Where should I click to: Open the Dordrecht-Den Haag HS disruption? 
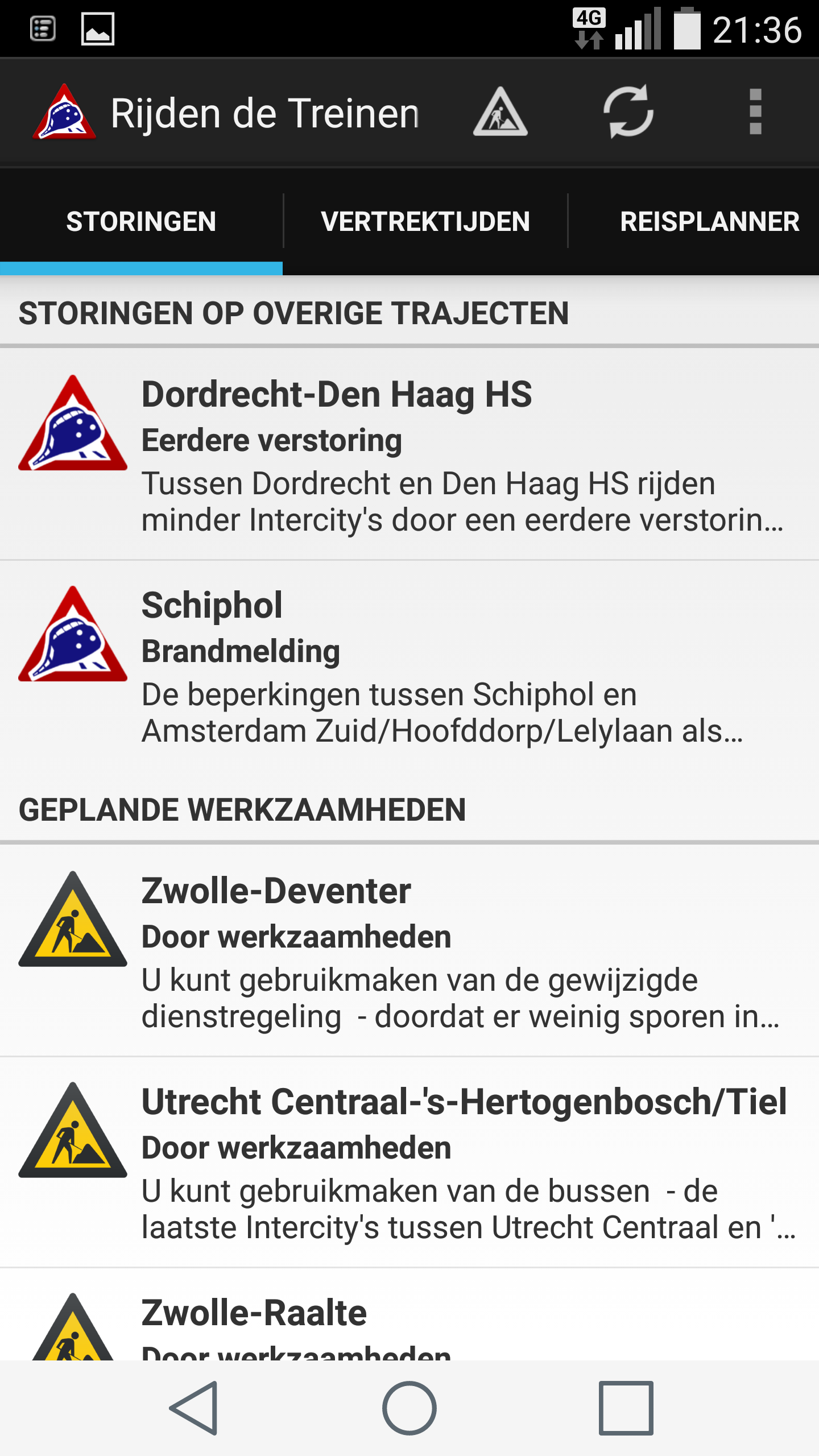[409, 454]
